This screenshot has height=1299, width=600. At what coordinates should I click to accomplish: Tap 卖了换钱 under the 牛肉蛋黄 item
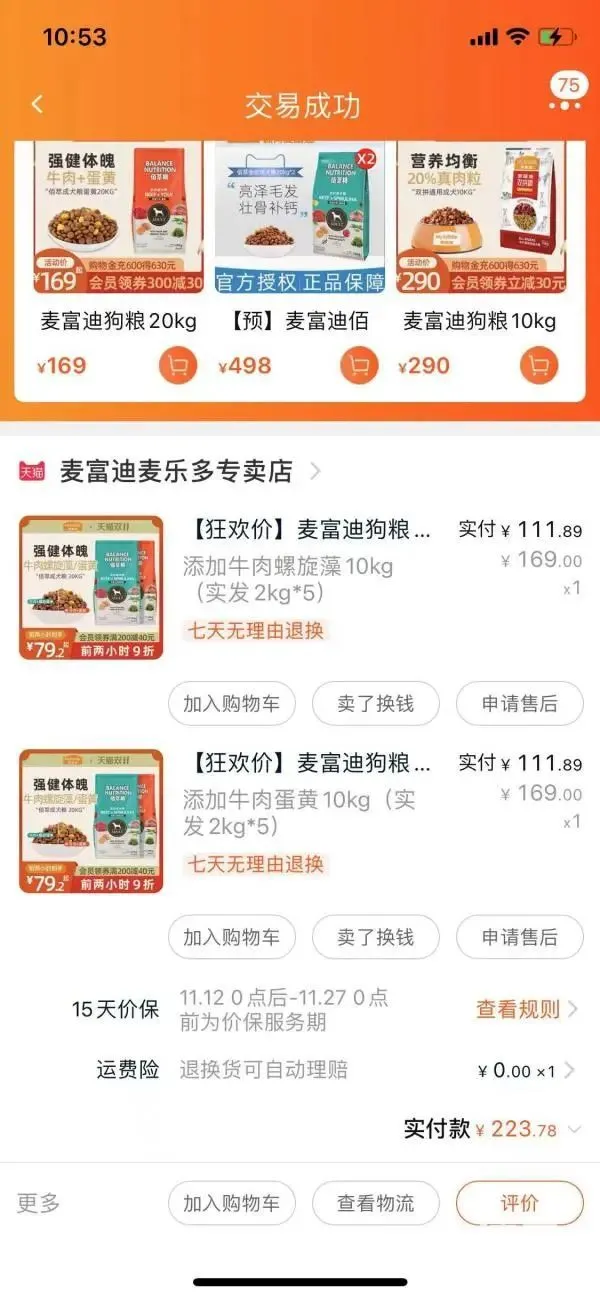click(375, 937)
